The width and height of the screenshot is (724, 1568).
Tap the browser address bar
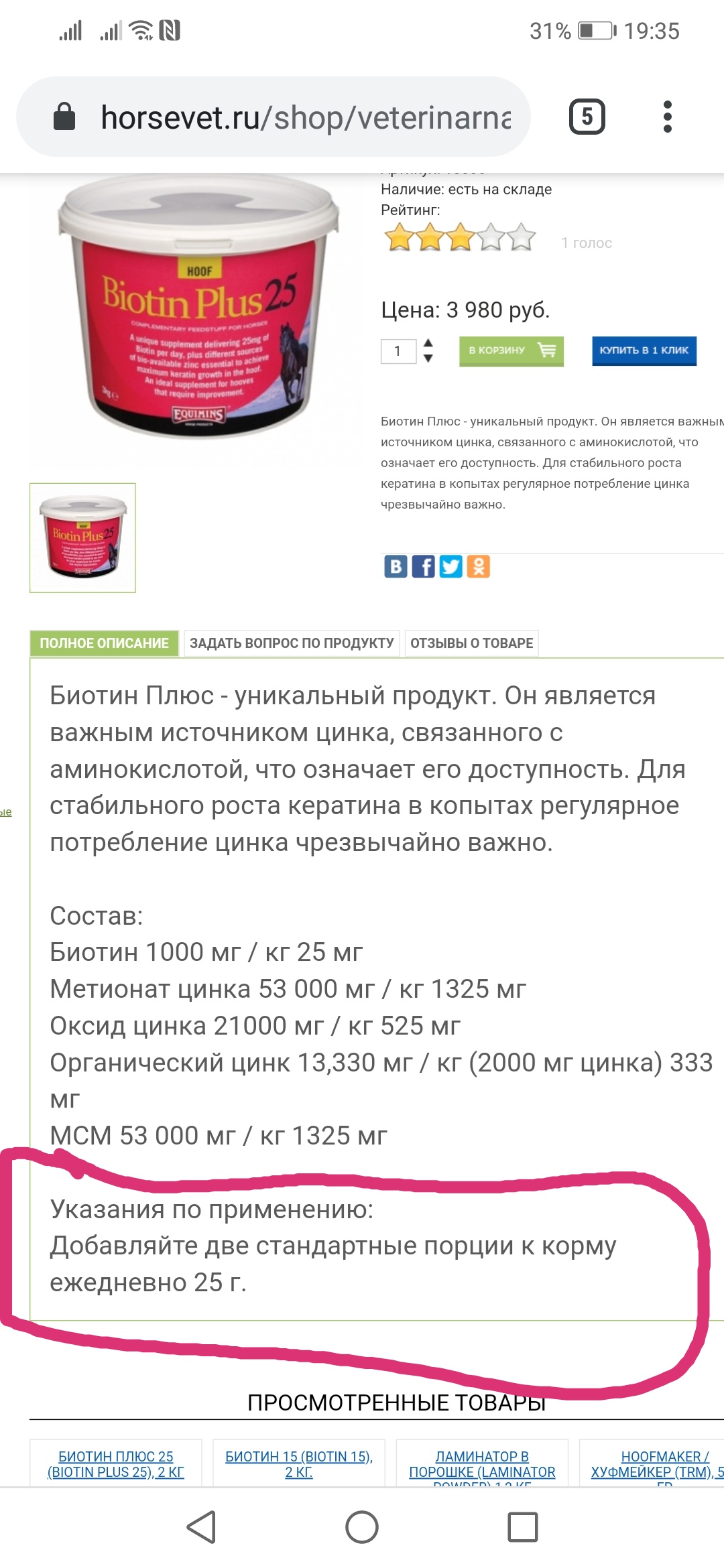305,117
